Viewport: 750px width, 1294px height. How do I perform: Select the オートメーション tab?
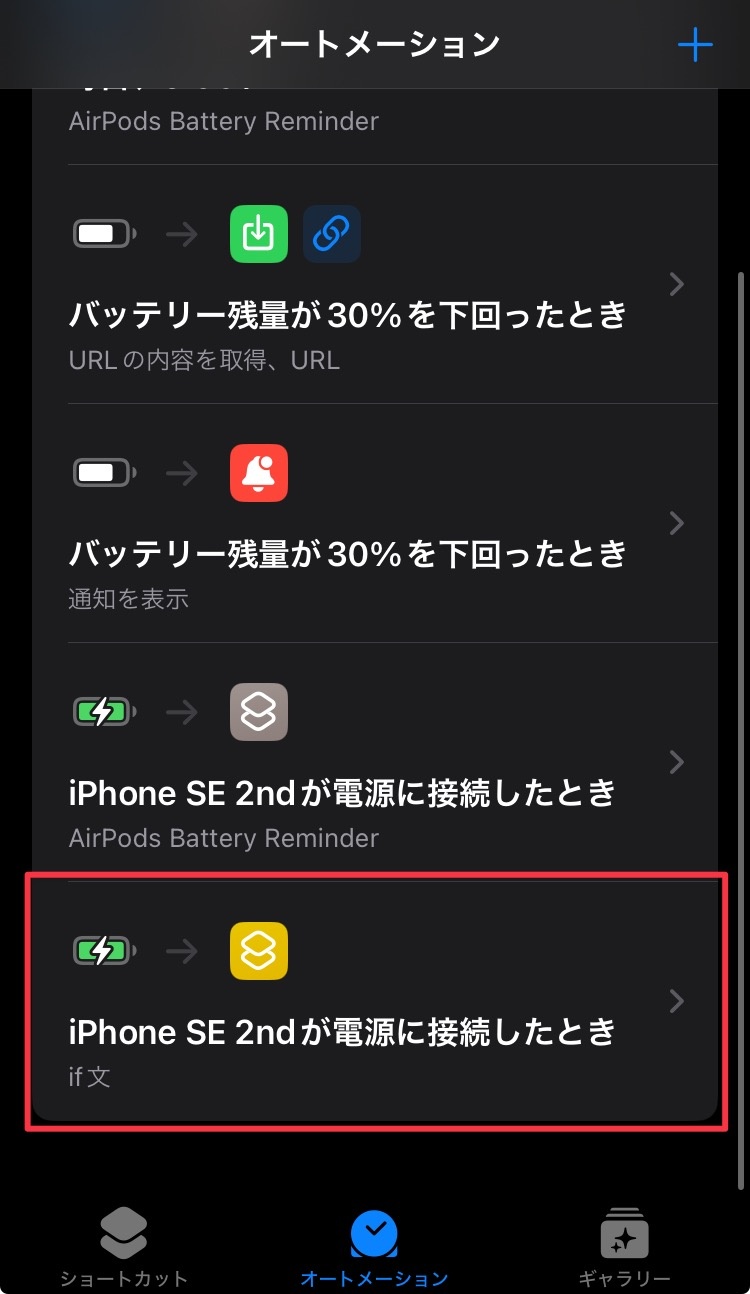(374, 1246)
